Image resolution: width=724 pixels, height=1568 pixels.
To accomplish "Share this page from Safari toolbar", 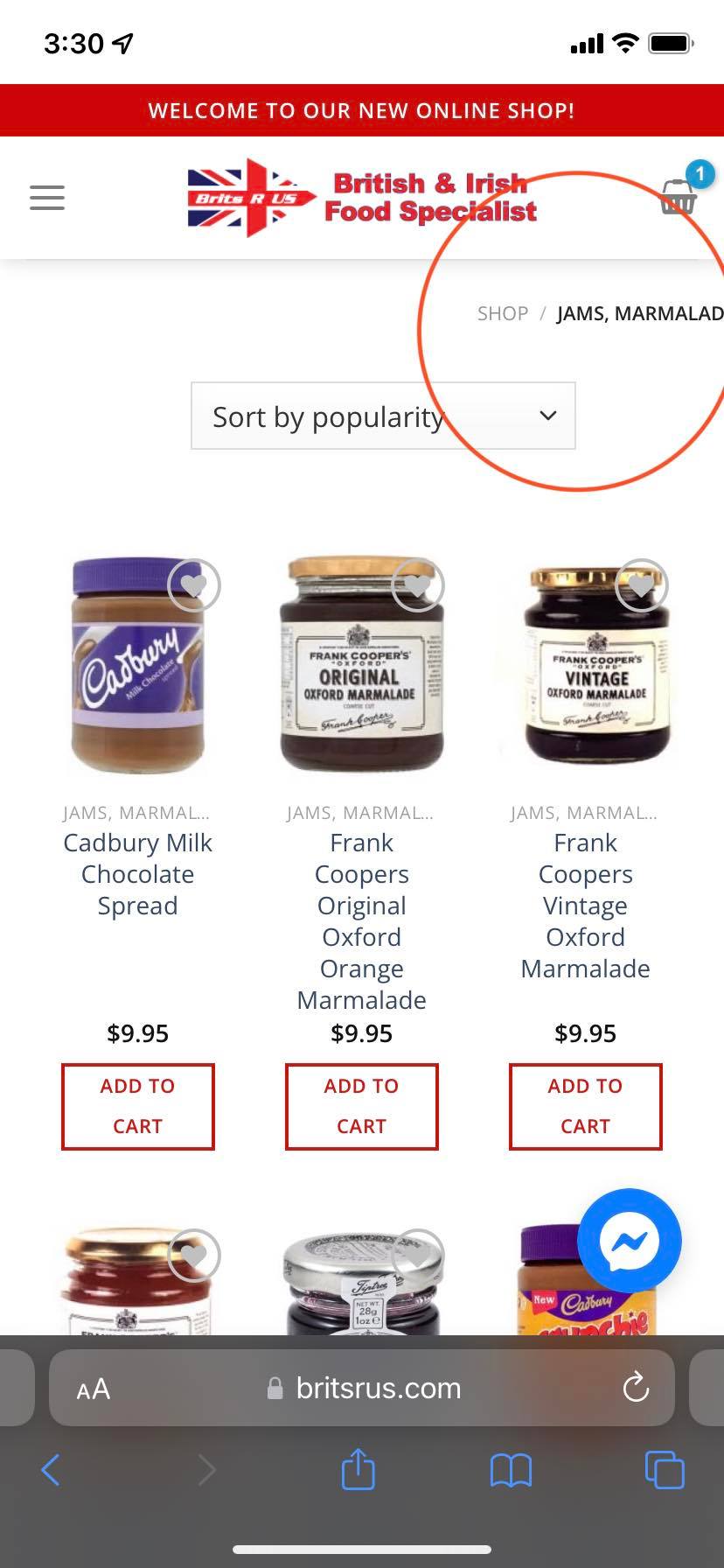I will pyautogui.click(x=358, y=1469).
